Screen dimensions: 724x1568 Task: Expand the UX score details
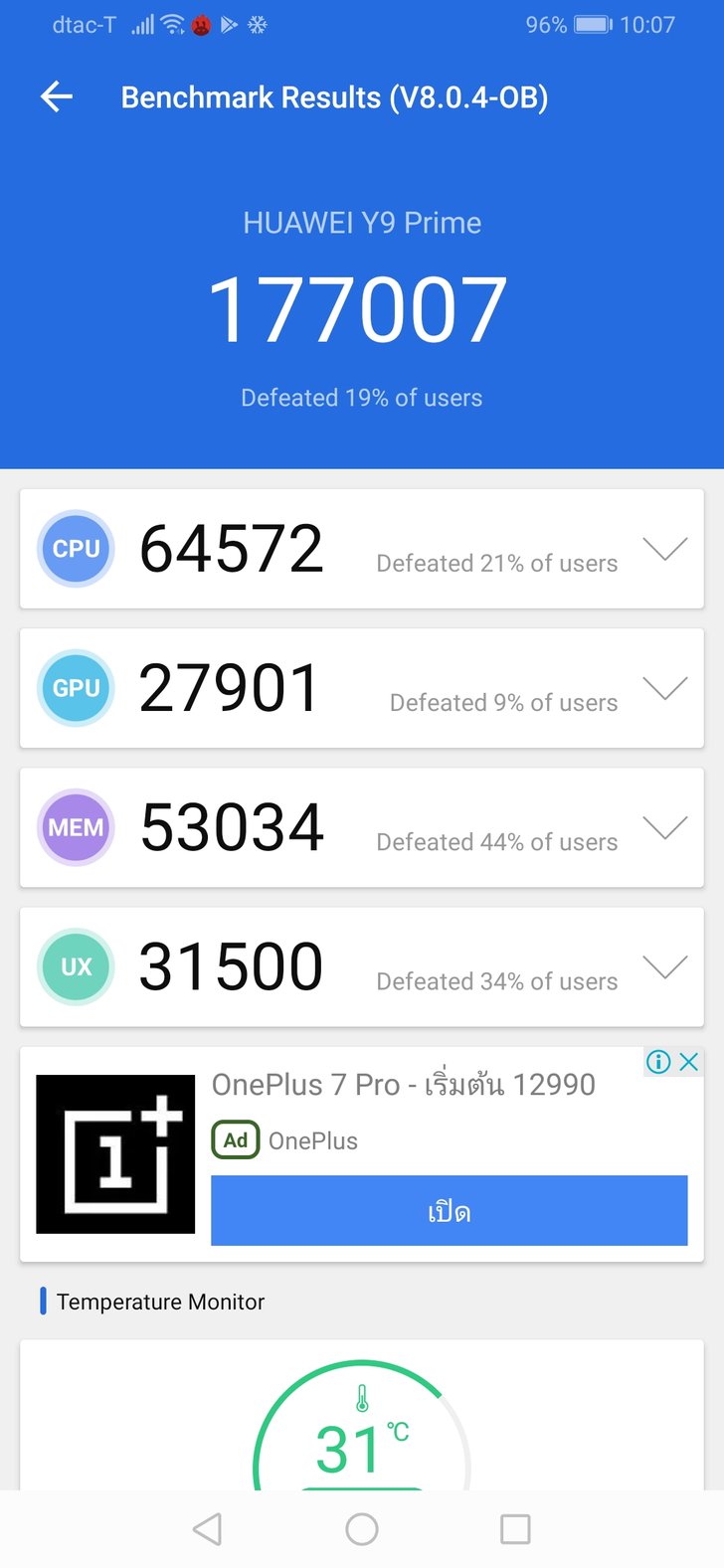pos(664,966)
